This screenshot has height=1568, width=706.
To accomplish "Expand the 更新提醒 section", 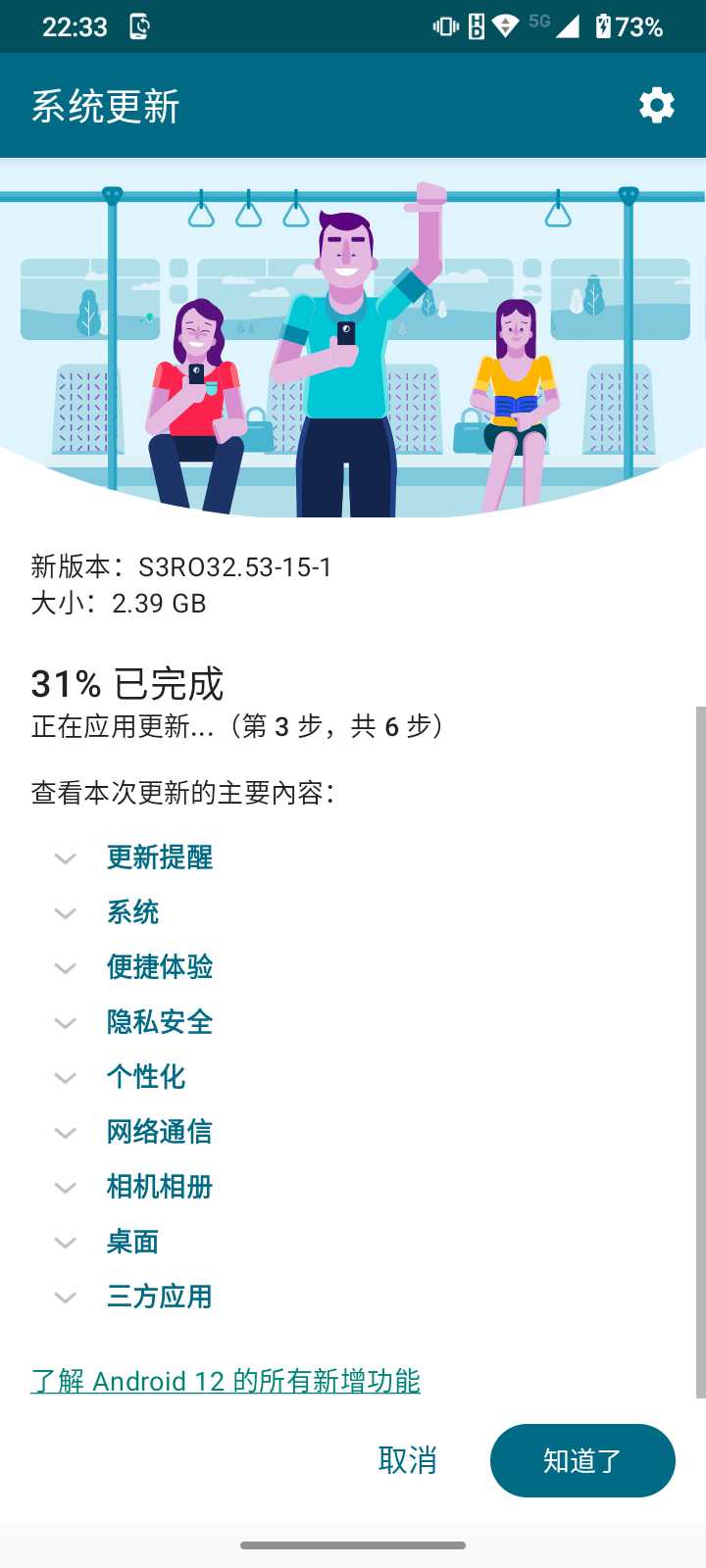I will [x=159, y=857].
